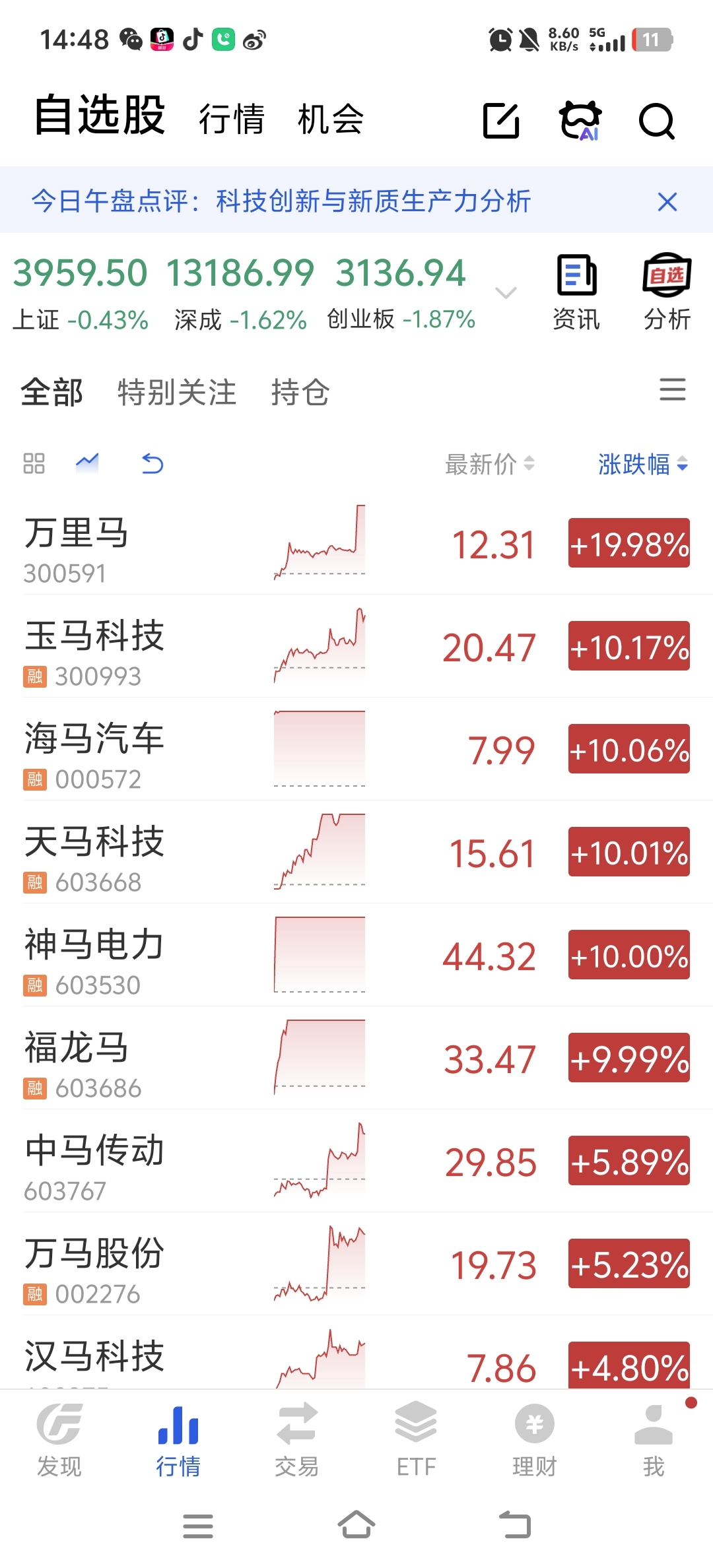Open stock 海马汽车 000572

[x=356, y=749]
